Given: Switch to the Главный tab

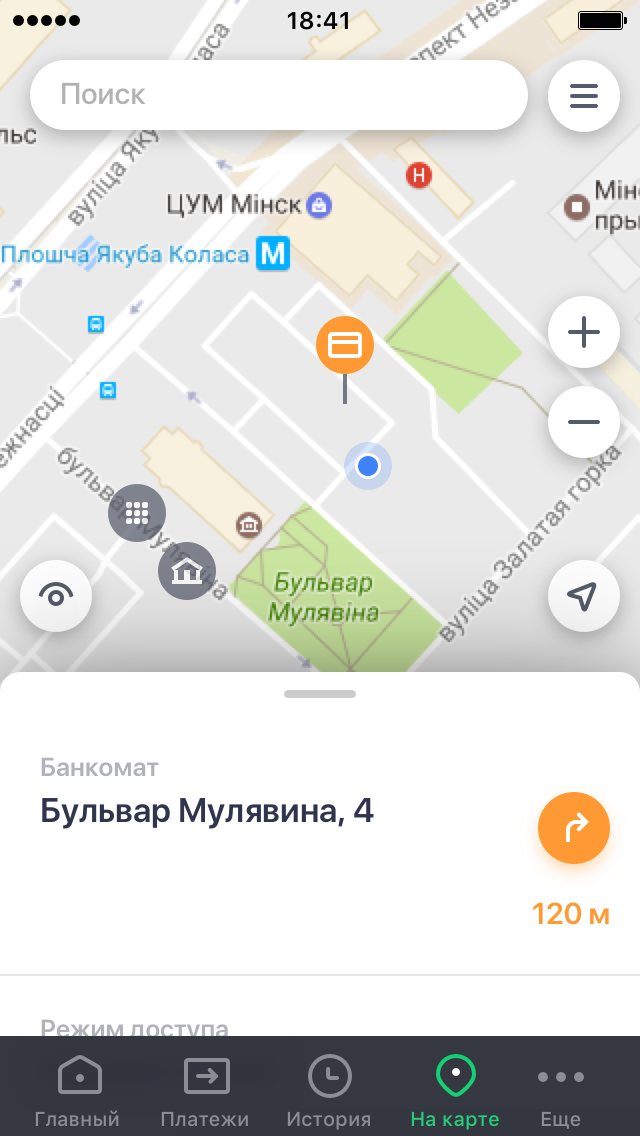Looking at the screenshot, I should coord(77,1090).
